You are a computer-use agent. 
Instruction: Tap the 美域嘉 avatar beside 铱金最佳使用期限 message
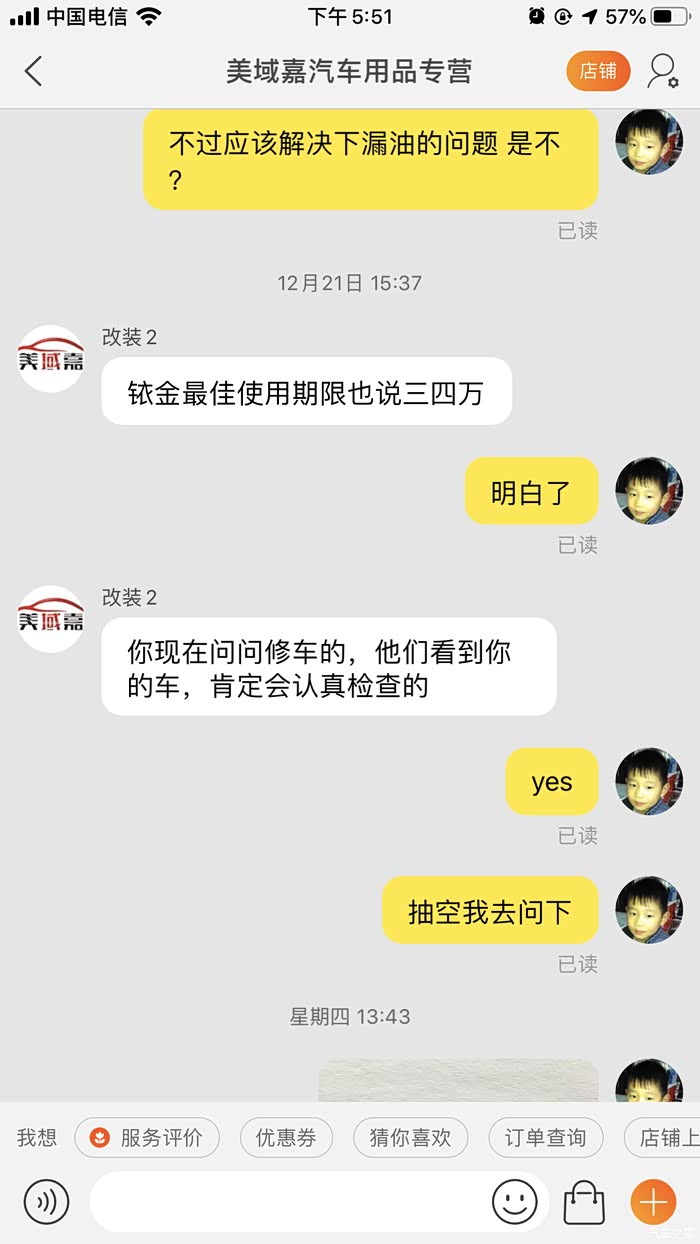pos(51,359)
